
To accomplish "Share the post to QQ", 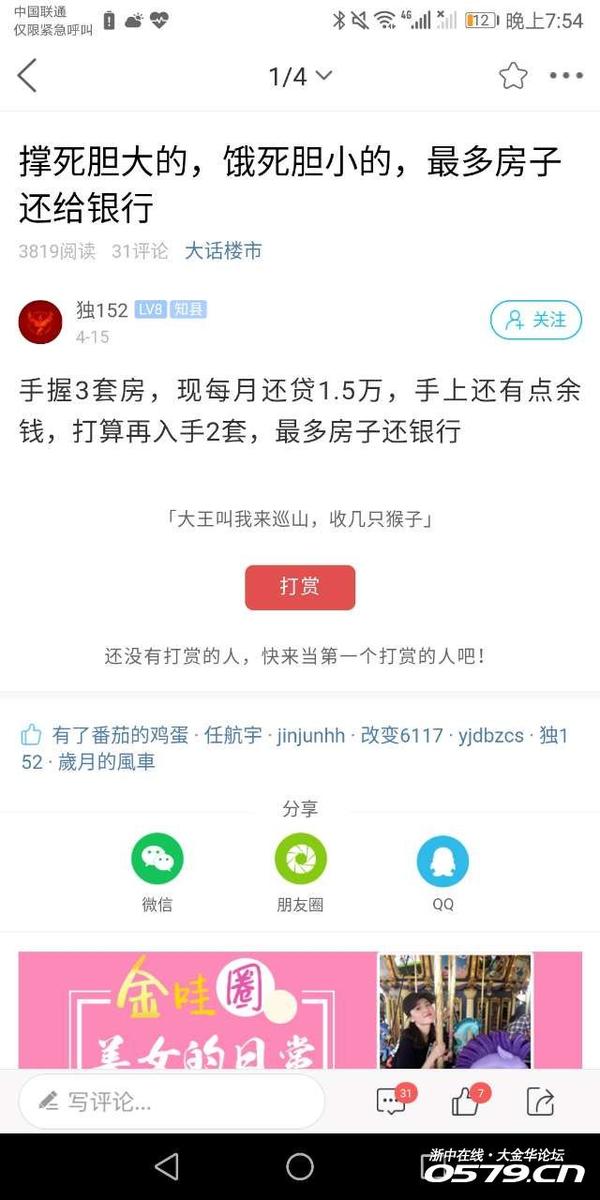I will click(x=442, y=862).
